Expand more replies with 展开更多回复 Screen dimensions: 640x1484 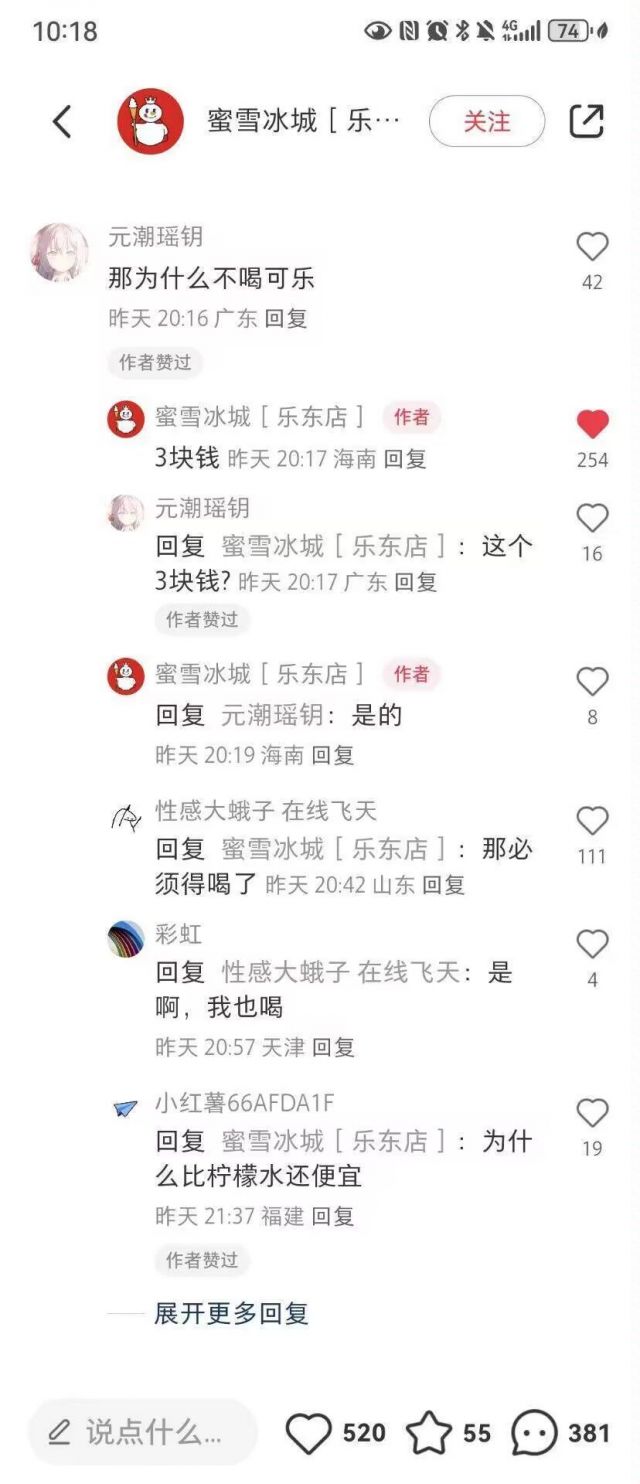click(x=231, y=1313)
